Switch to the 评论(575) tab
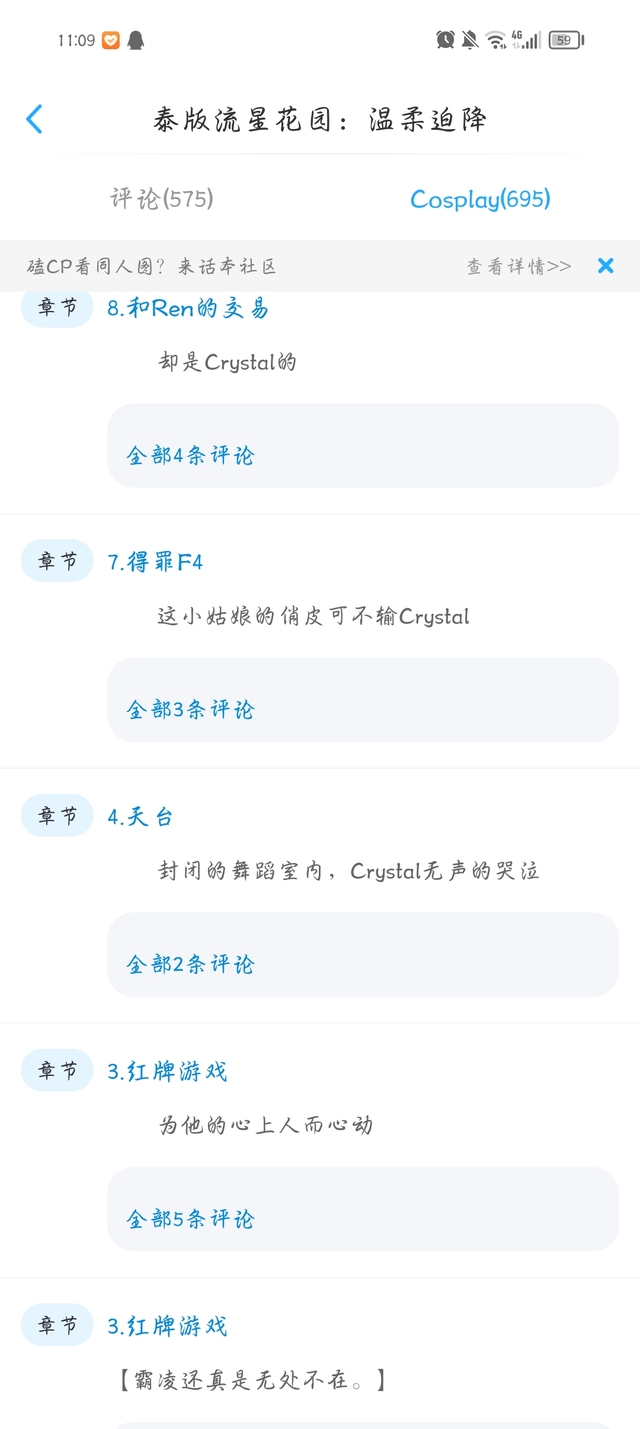The height and width of the screenshot is (1429, 640). 161,198
